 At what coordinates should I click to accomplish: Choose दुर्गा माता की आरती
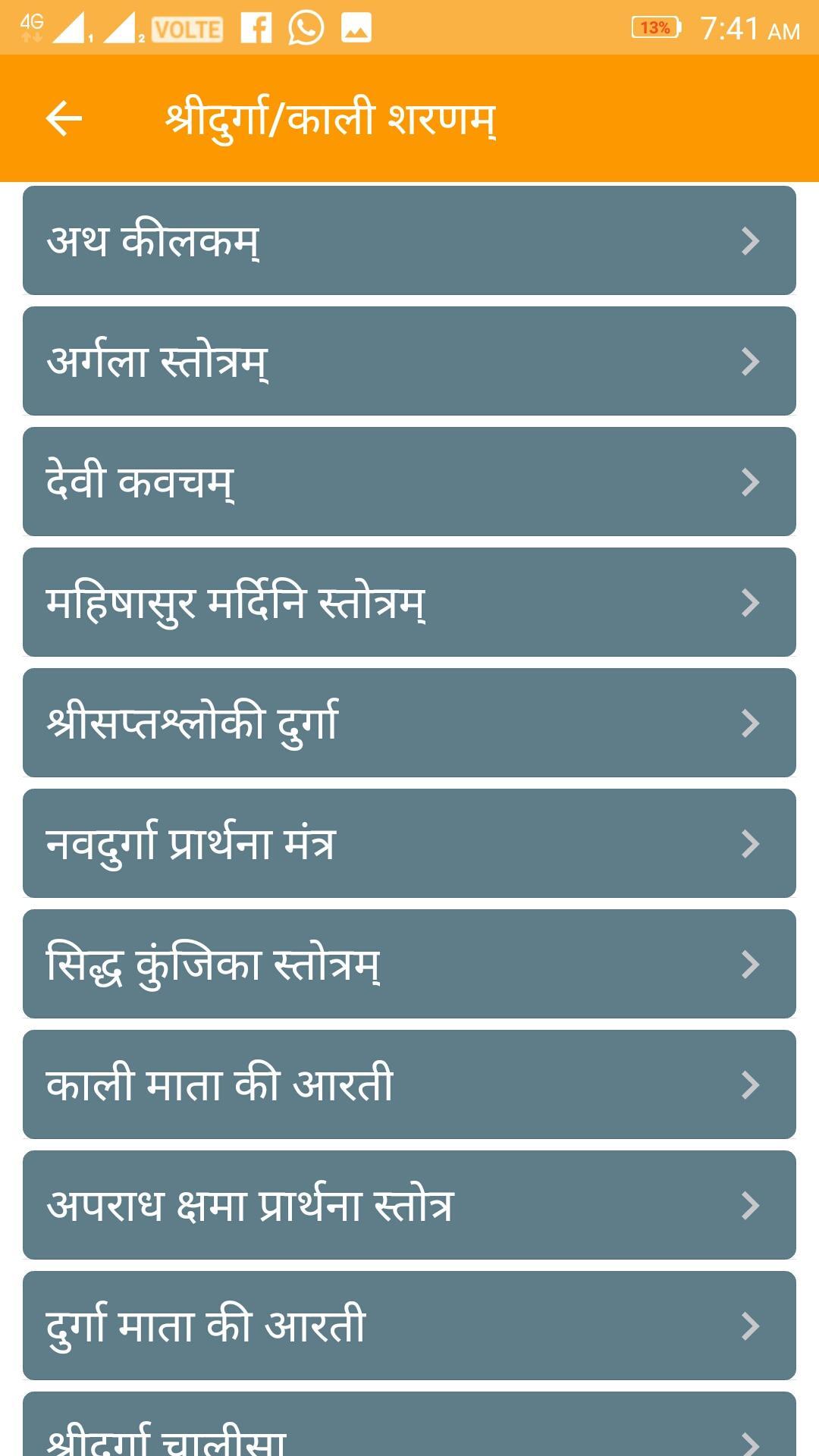click(409, 1326)
